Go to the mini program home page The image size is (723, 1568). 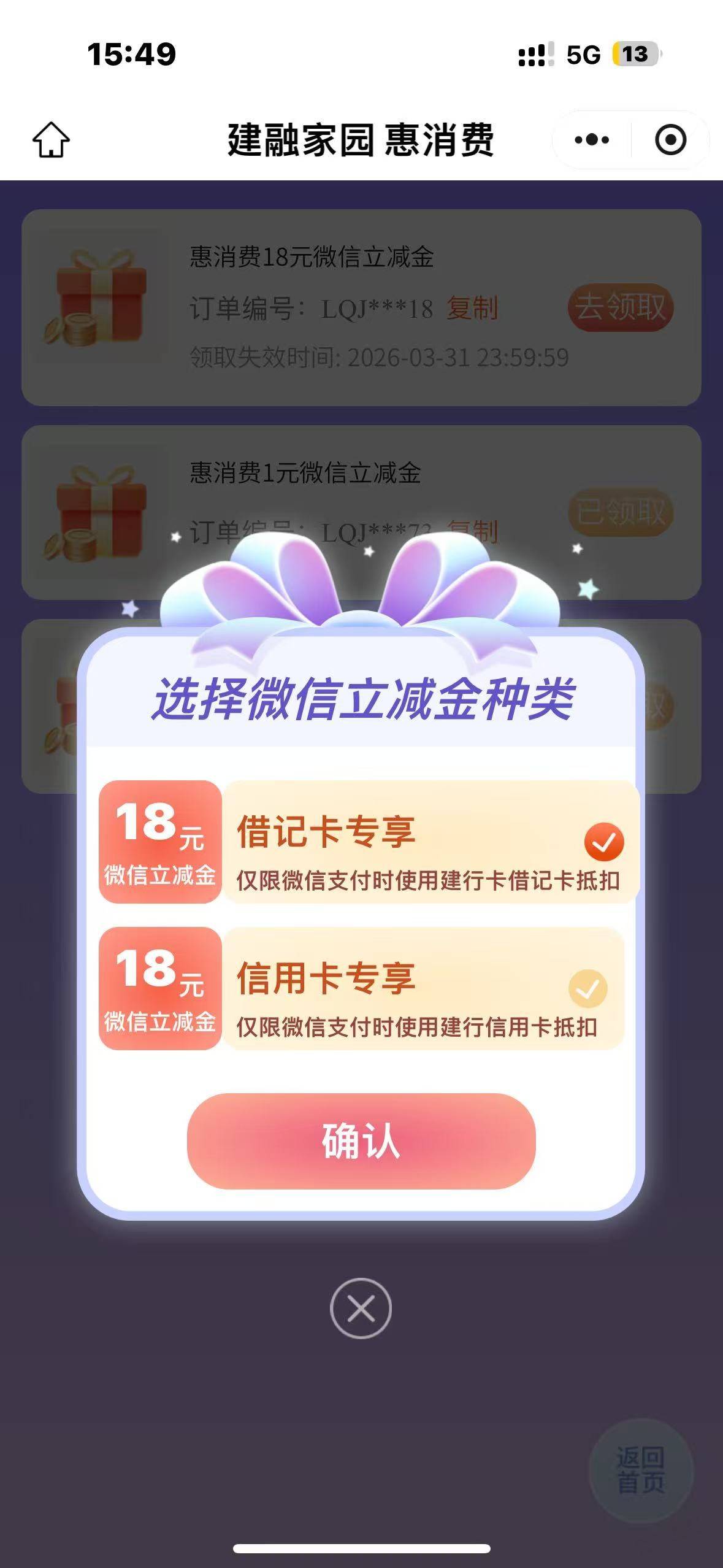pos(51,140)
